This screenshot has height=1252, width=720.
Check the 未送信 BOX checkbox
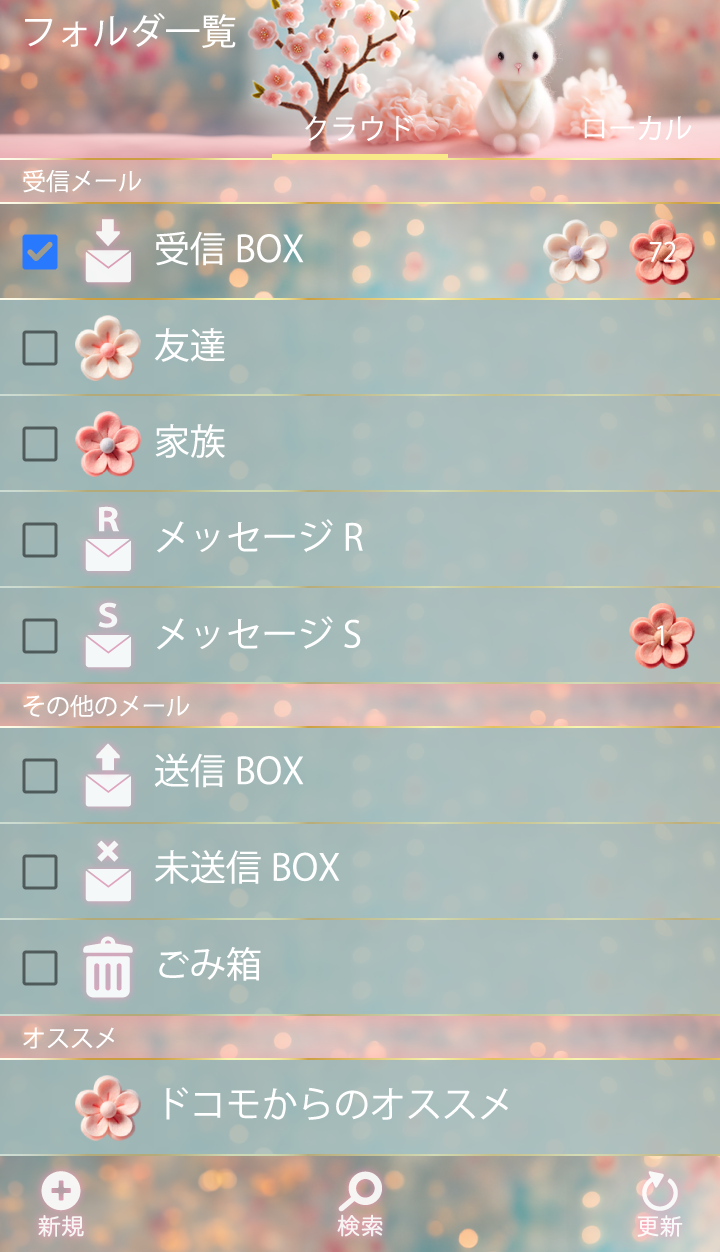40,872
